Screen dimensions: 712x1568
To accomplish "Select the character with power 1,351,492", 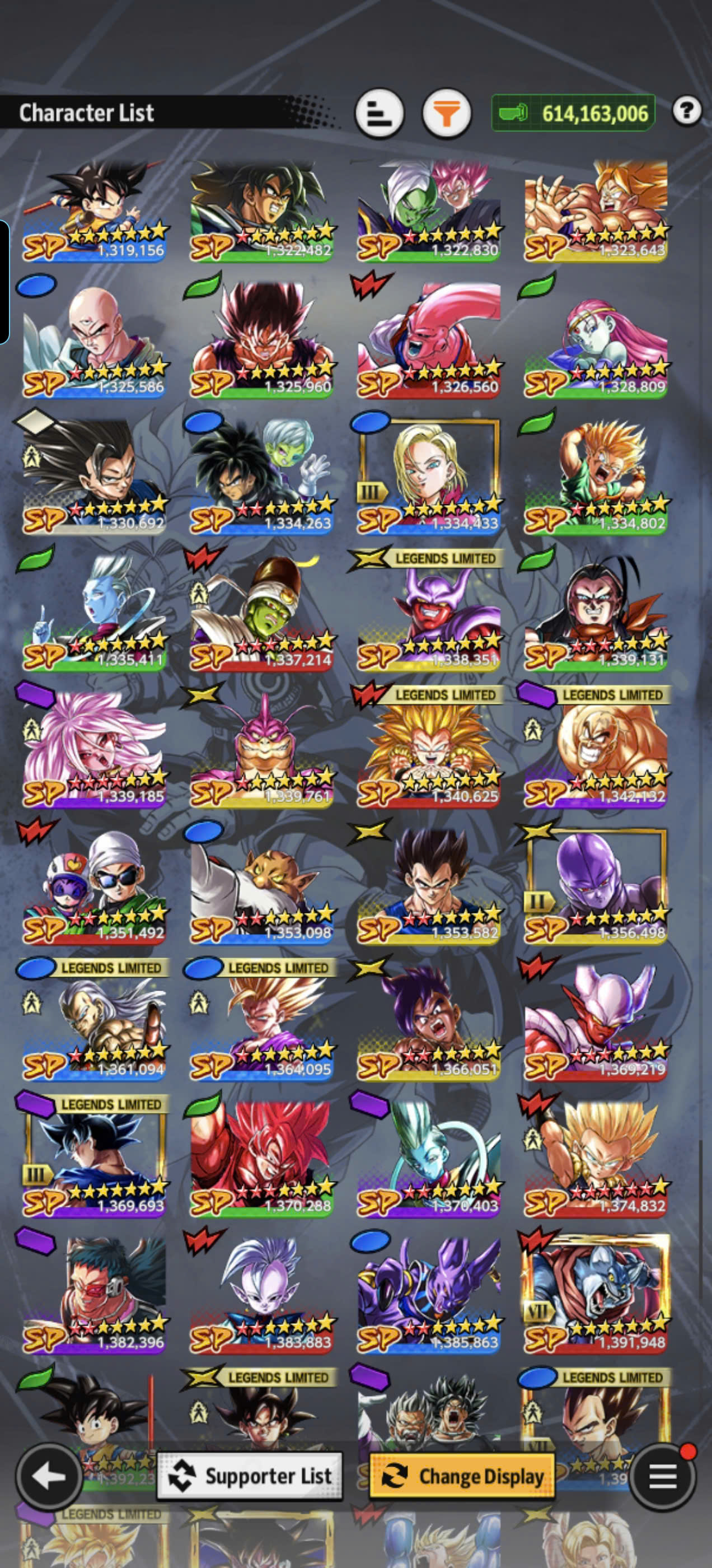I will coord(95,886).
